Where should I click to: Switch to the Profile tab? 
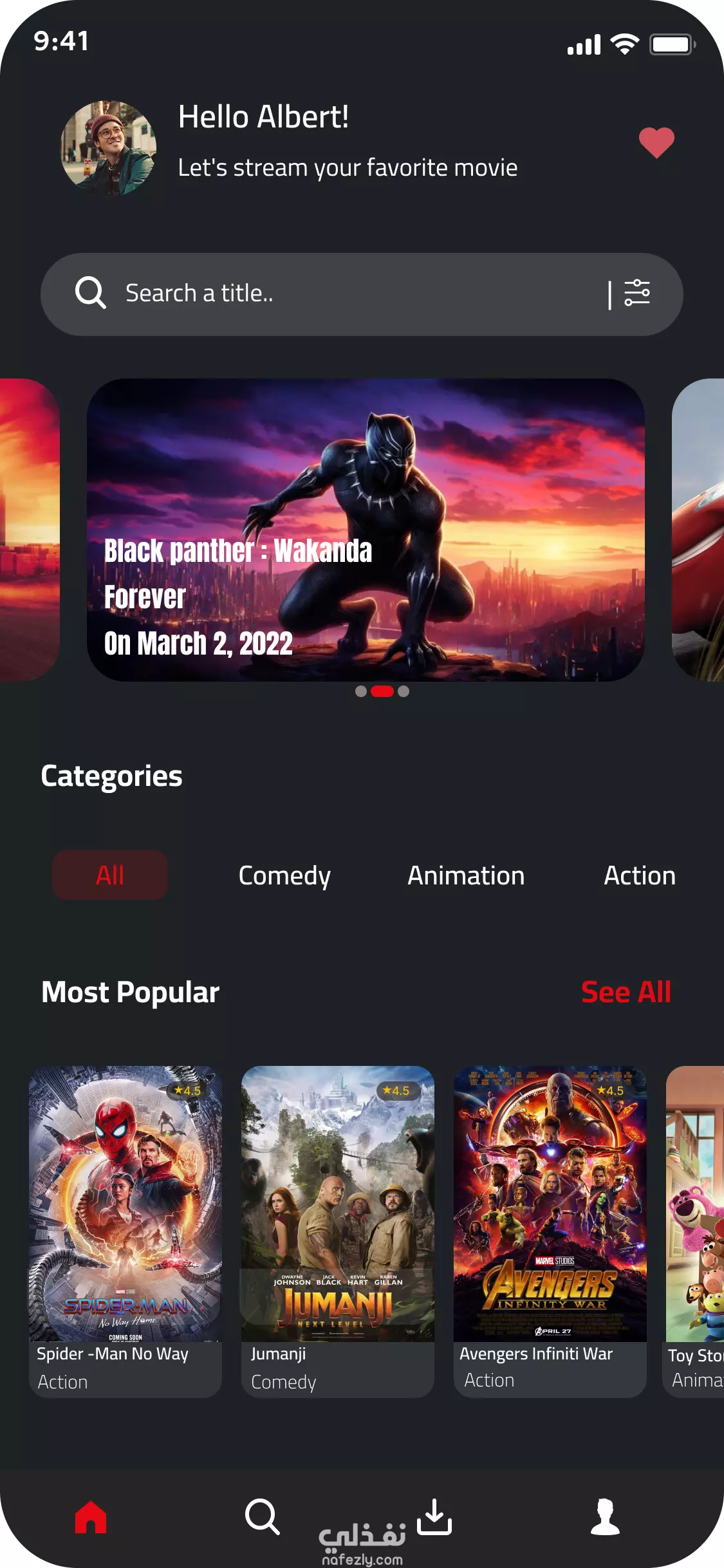pyautogui.click(x=606, y=1517)
